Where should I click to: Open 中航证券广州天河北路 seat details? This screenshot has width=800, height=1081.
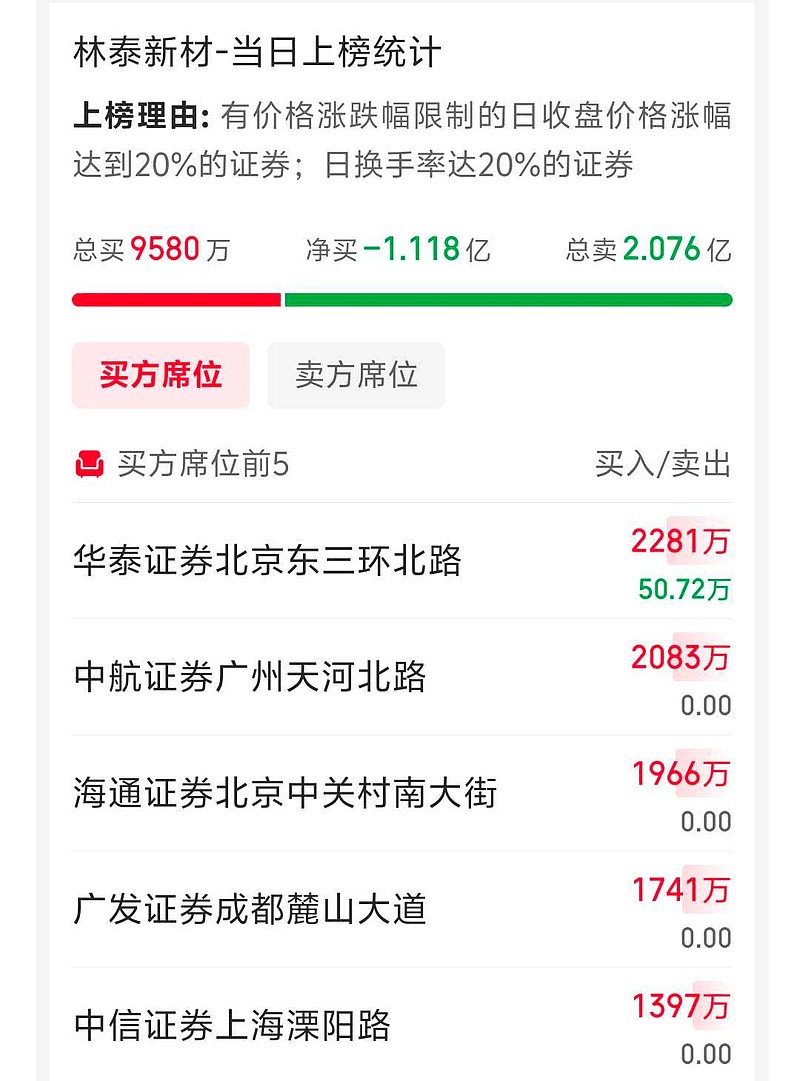(250, 675)
